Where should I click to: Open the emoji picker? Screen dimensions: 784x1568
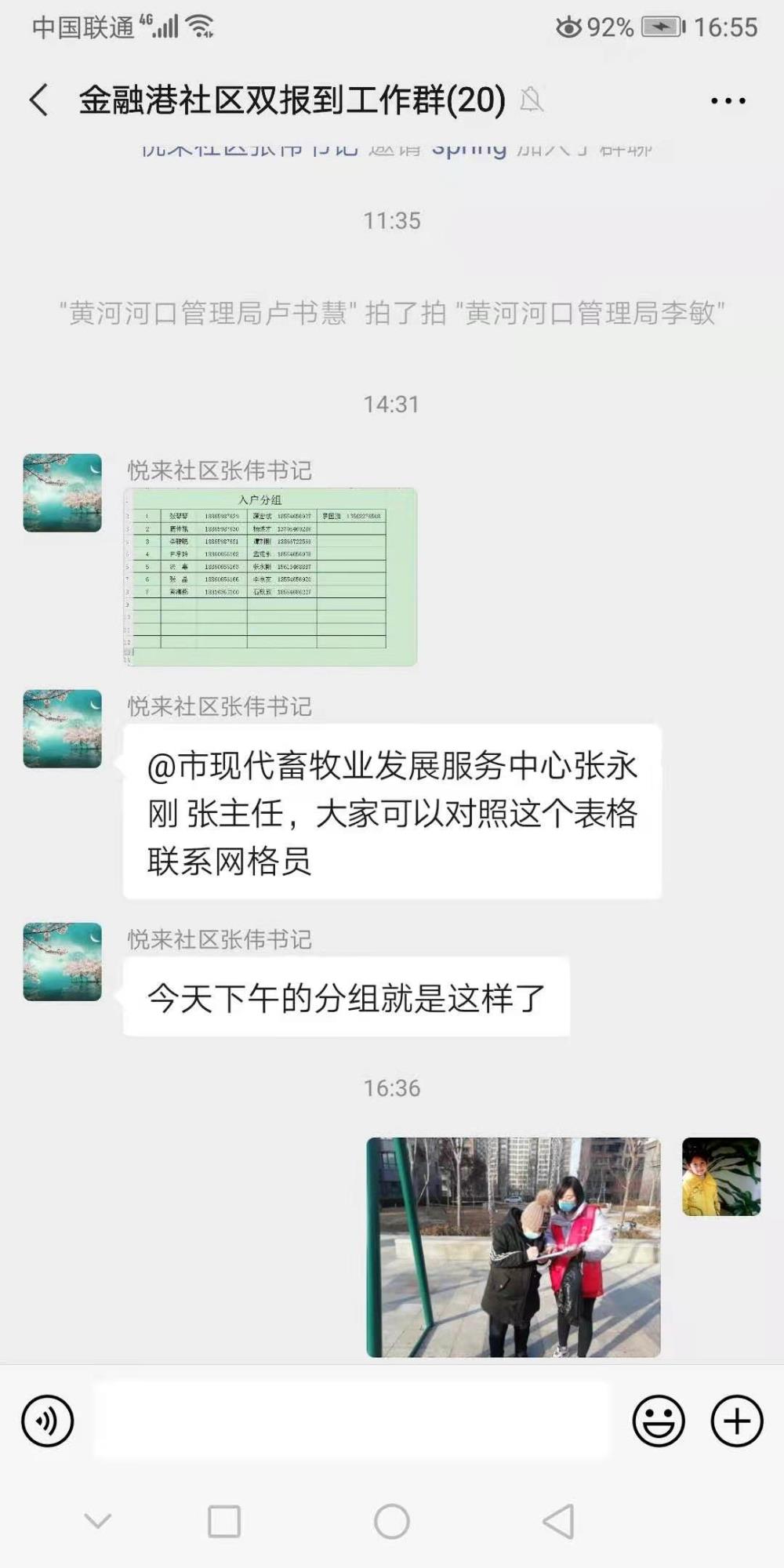tap(659, 1421)
